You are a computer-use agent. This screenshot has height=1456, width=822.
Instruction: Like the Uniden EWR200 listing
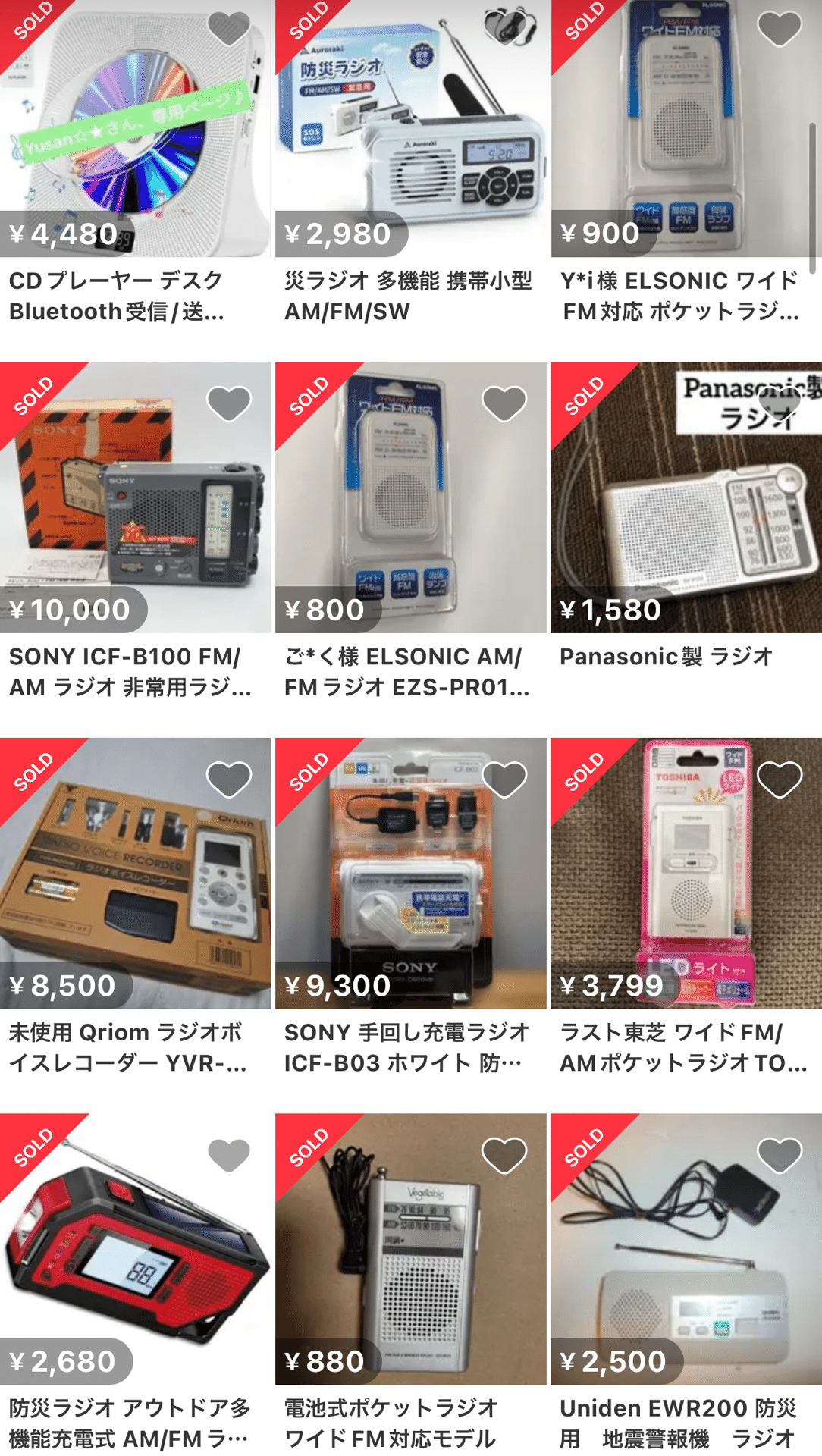[x=779, y=1155]
